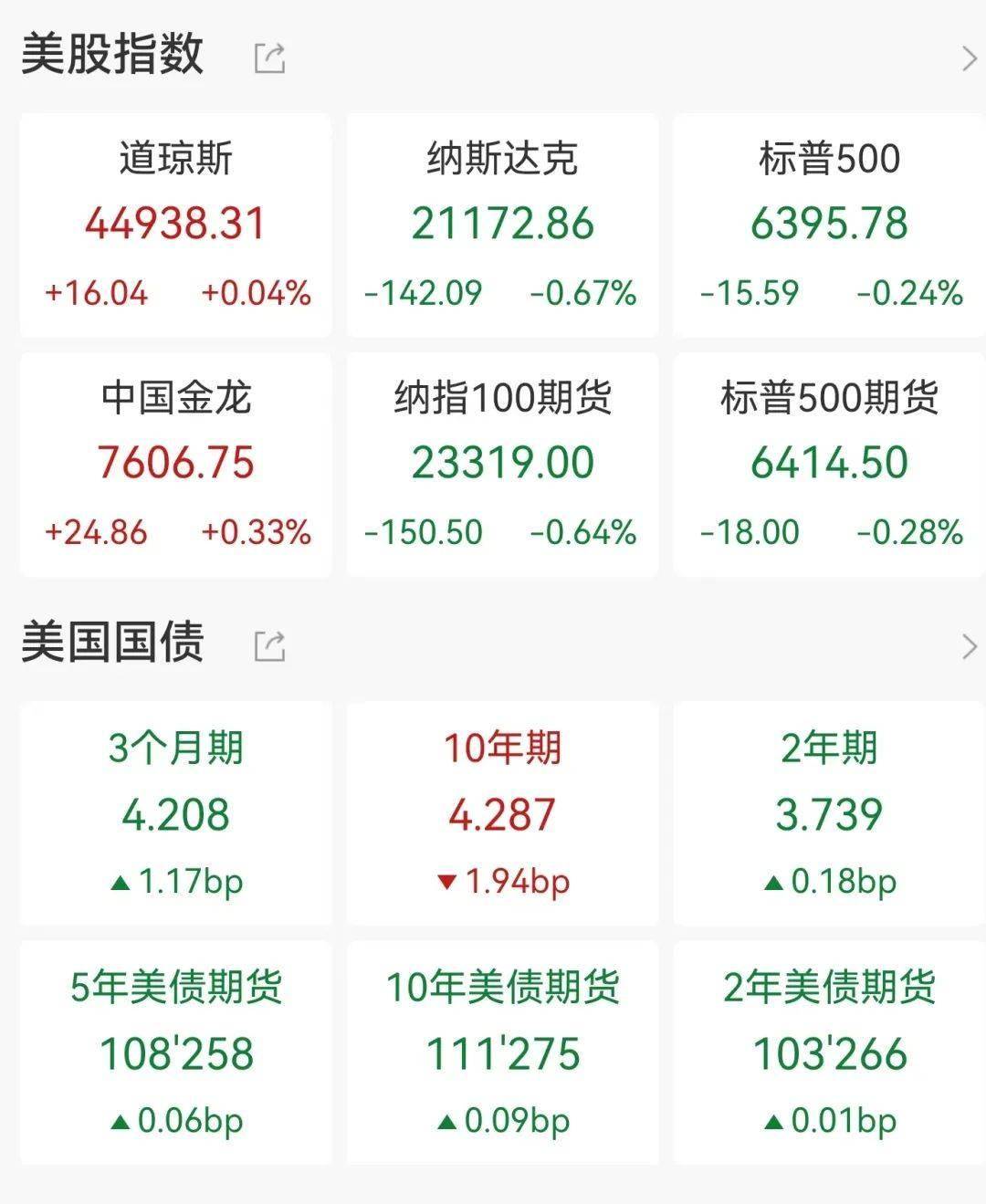Open the 中国金龙 index card
The width and height of the screenshot is (986, 1204).
click(x=175, y=464)
